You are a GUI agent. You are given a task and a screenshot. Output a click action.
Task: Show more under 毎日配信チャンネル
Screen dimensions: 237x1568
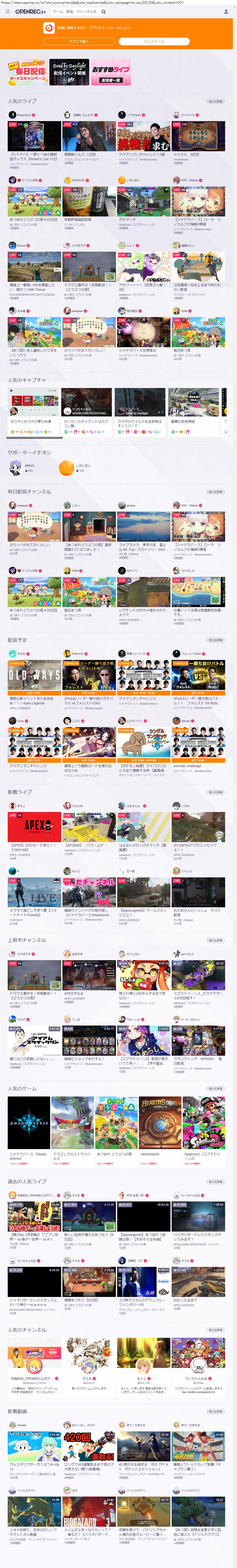click(215, 492)
